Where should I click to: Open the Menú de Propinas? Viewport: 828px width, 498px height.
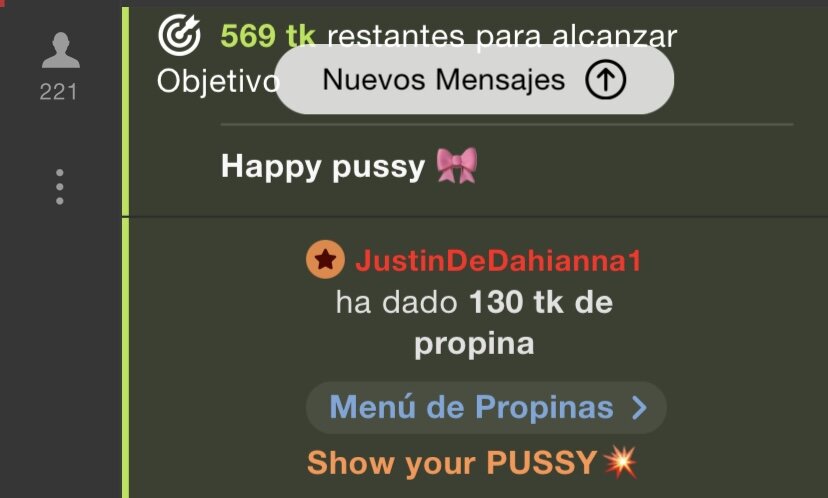tap(486, 408)
